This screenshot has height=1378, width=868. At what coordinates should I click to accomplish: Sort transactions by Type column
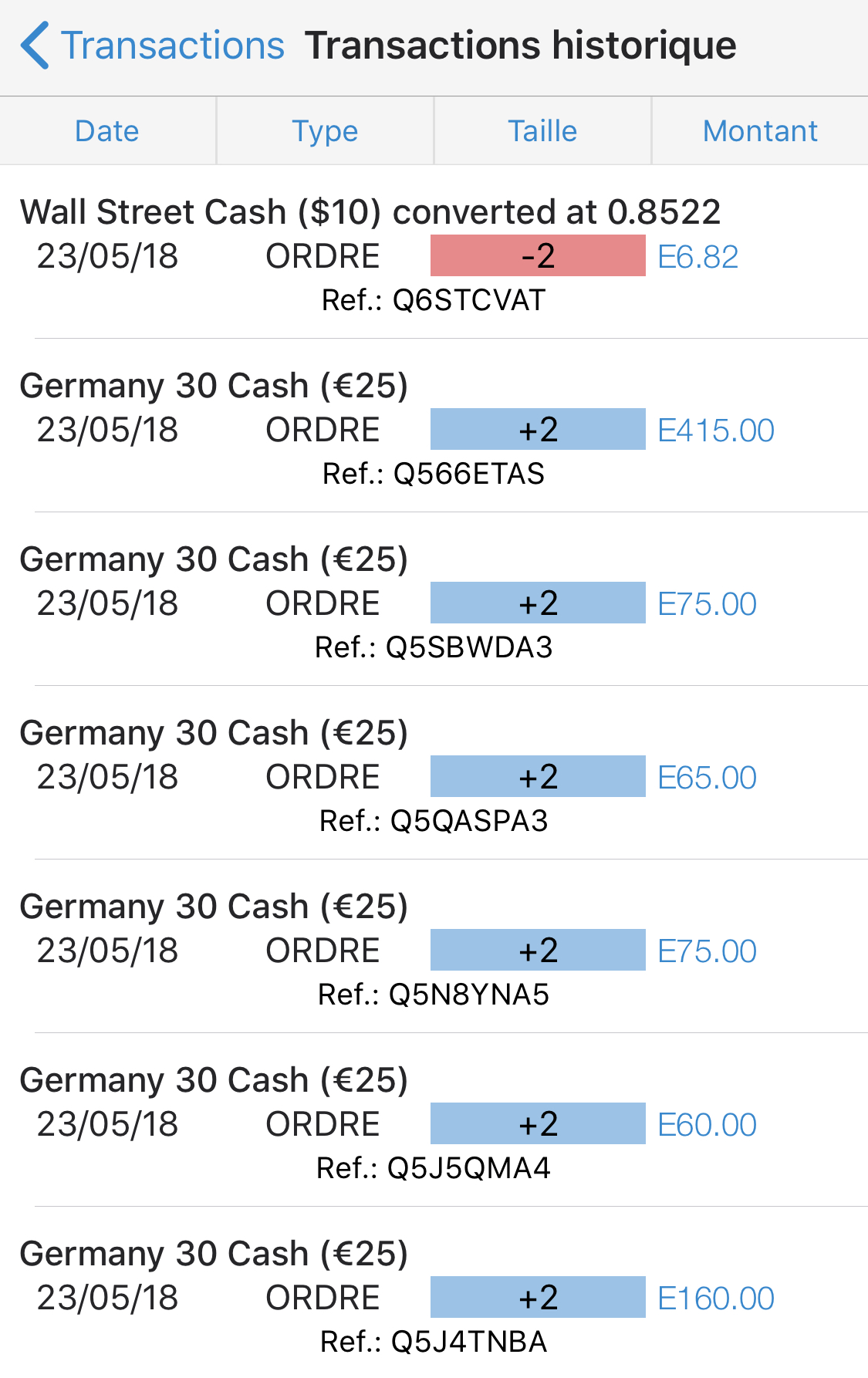click(x=325, y=131)
